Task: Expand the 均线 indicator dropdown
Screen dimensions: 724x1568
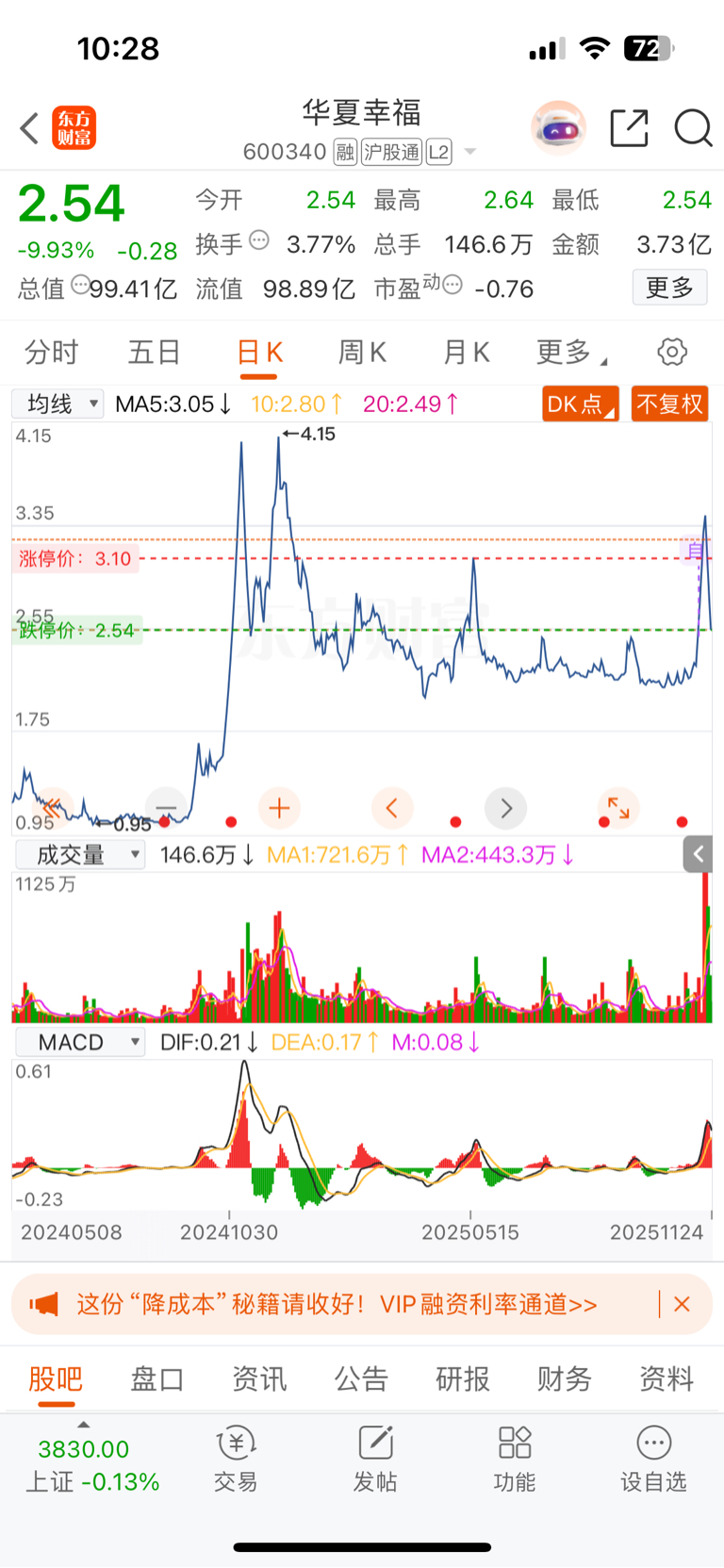Action: 58,404
